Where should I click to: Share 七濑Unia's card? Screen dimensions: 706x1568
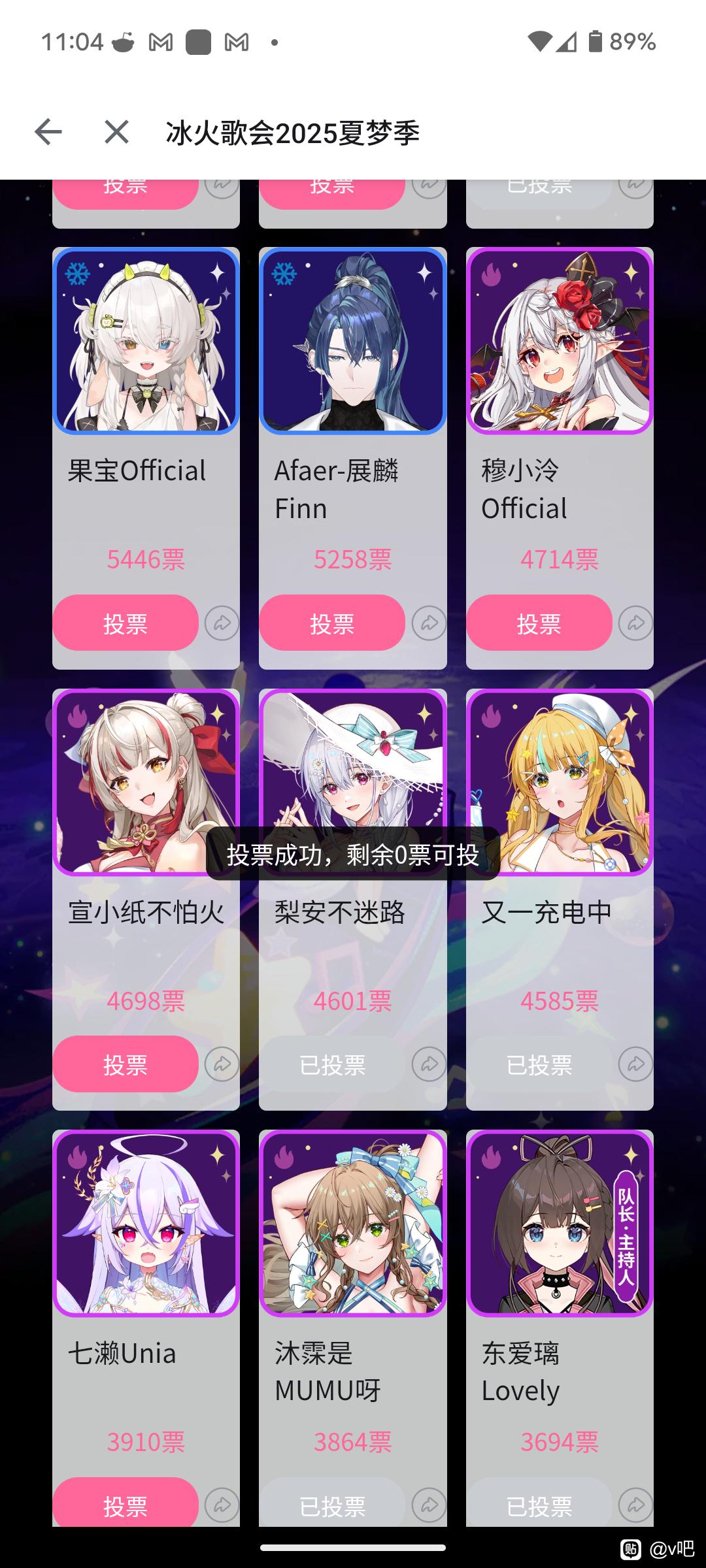pos(222,1505)
